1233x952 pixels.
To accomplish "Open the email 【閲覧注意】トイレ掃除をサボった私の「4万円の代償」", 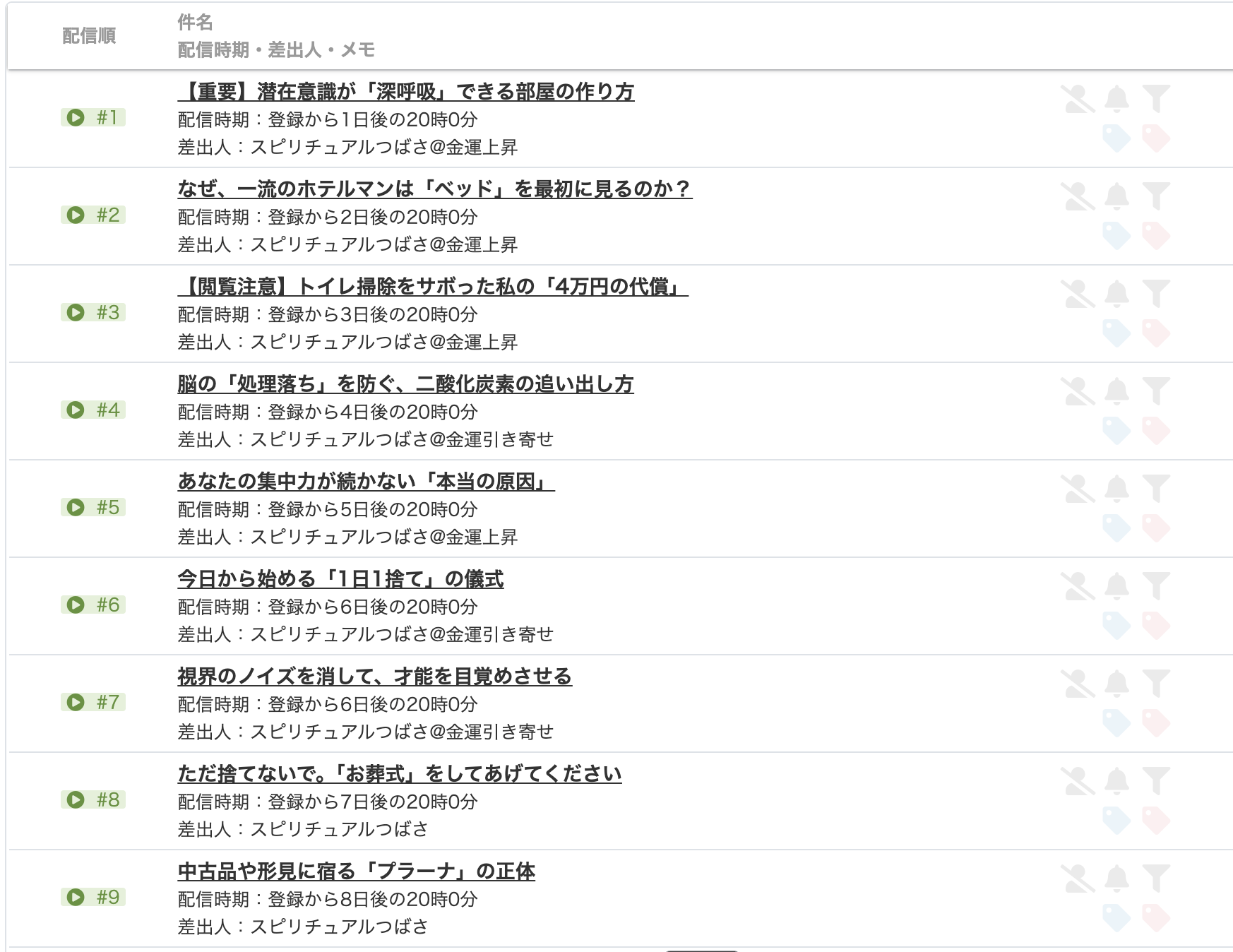I will coord(432,287).
